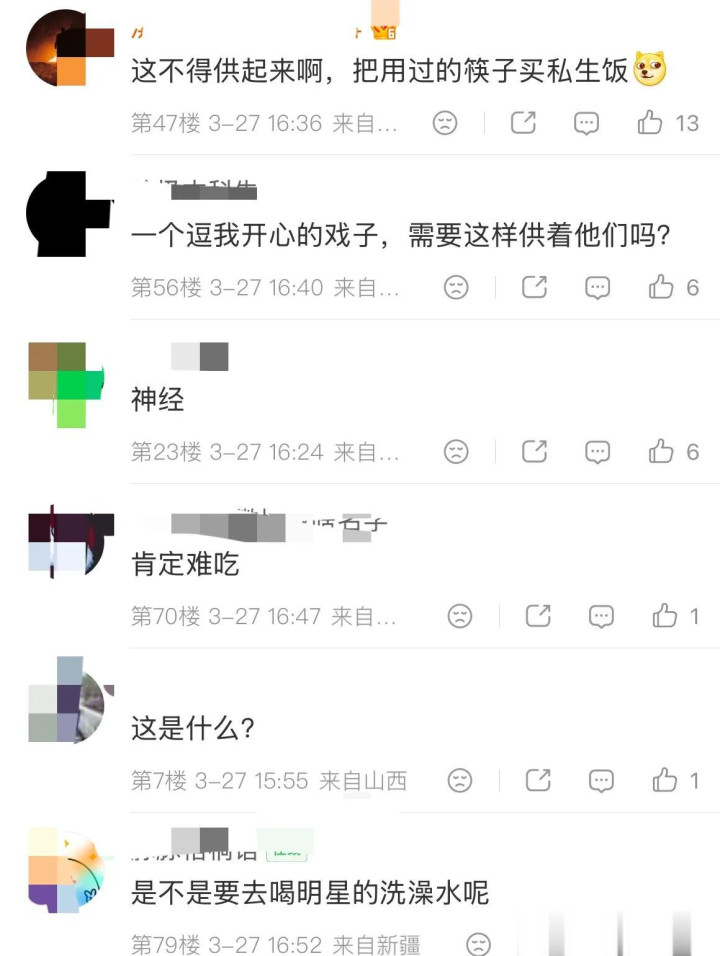Screen dimensions: 720x956
Task: Dislike the floor 47 comment
Action: tap(445, 123)
